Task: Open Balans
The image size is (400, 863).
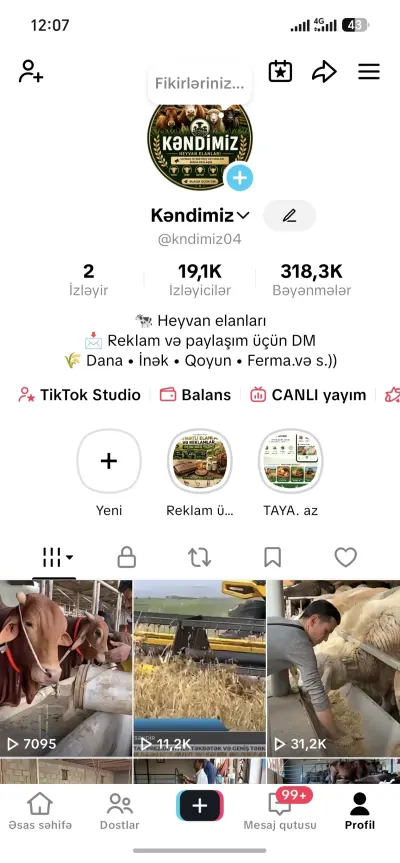Action: pos(195,395)
